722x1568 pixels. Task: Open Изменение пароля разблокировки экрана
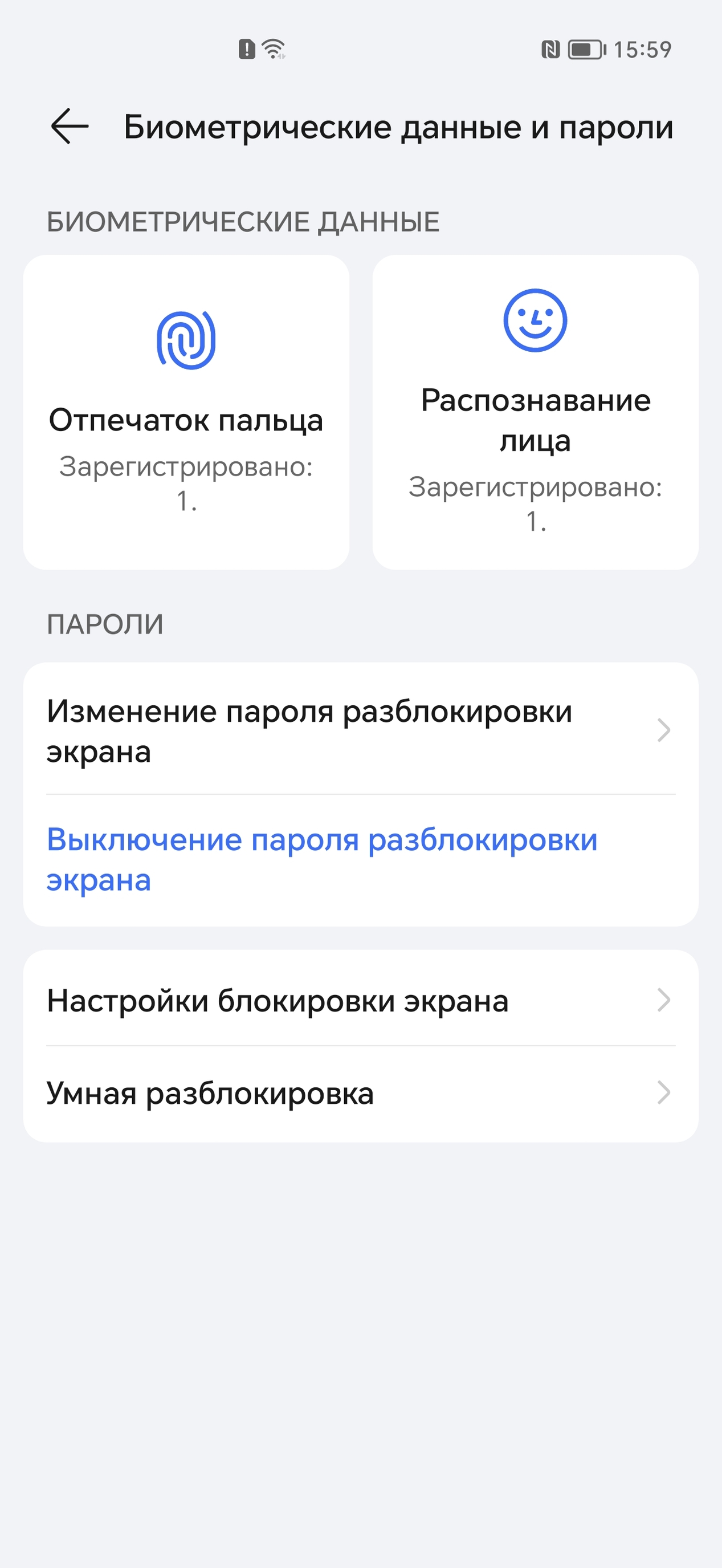tap(360, 730)
